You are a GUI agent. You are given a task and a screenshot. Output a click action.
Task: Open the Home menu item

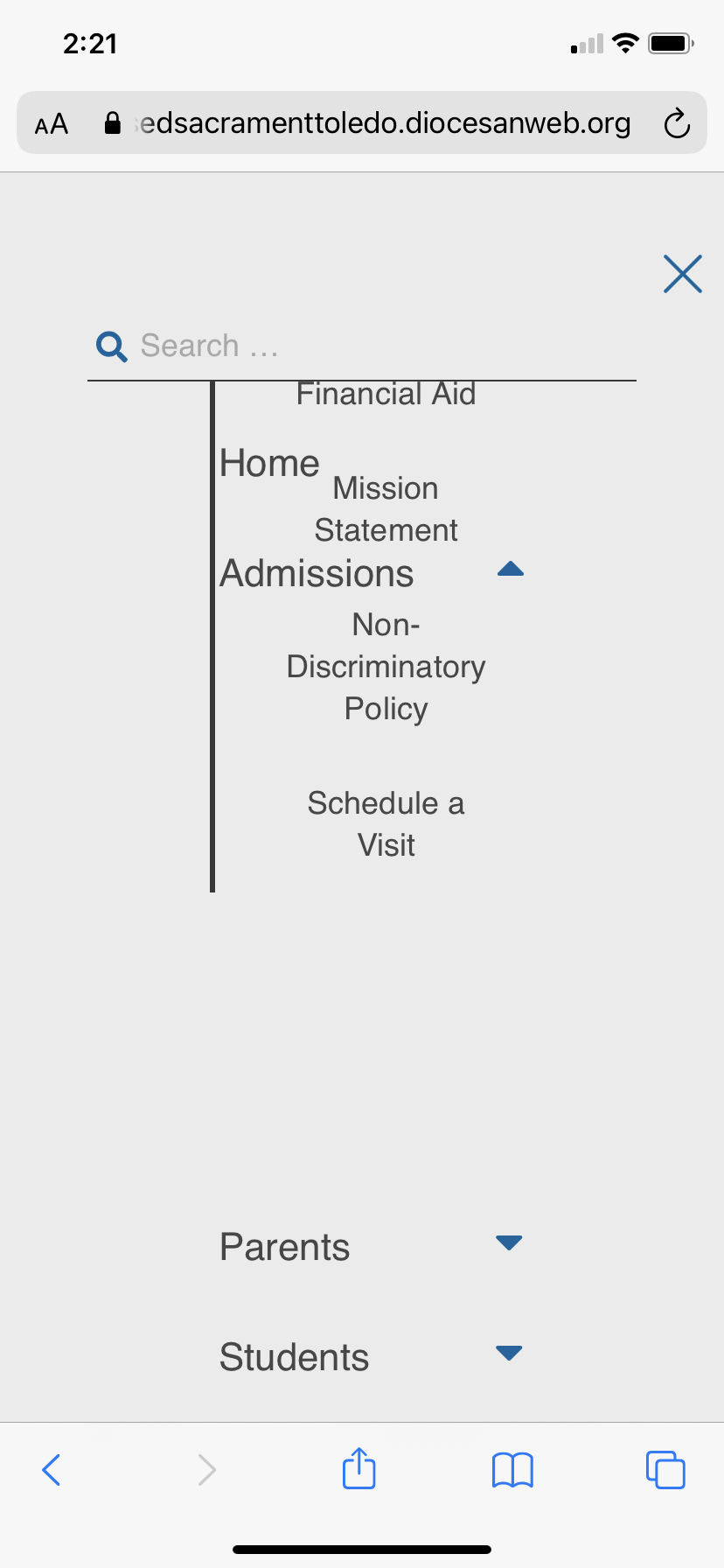coord(269,464)
